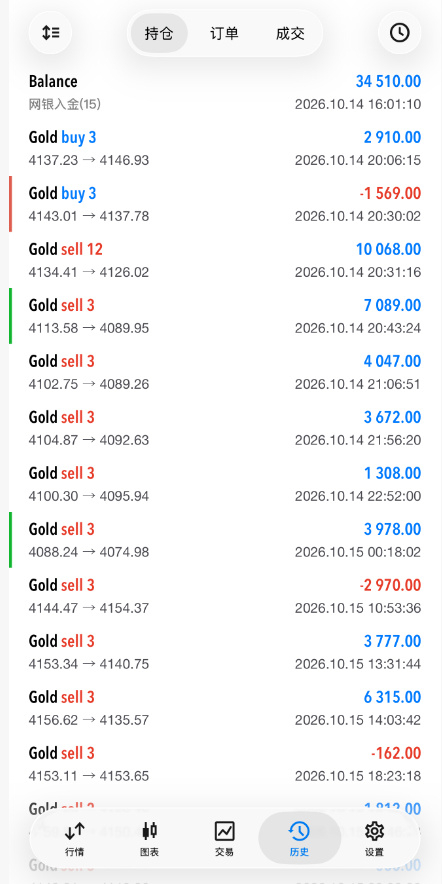Expand the Gold sell 3 trade with -162.00
442x884 pixels.
coord(225,764)
